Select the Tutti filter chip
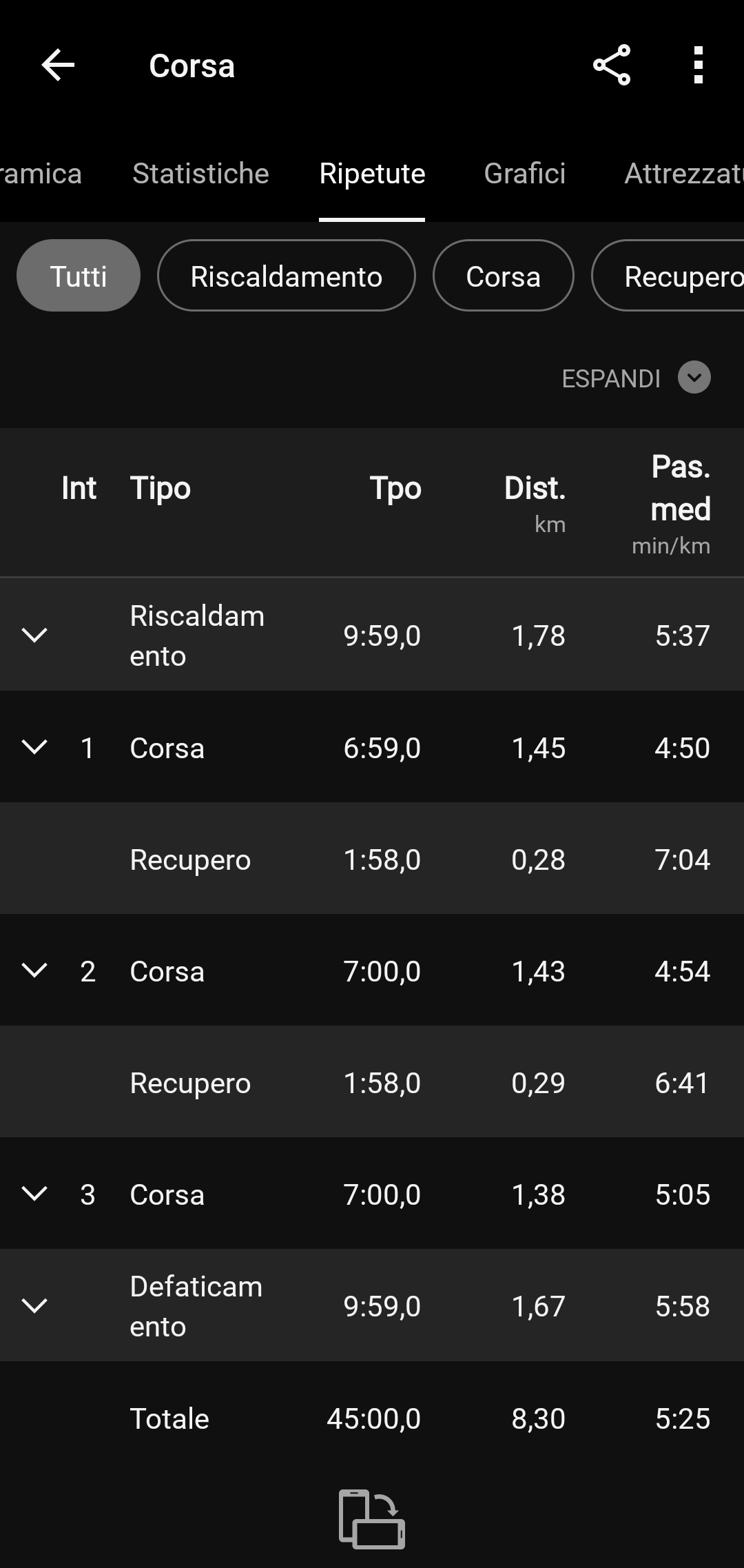The image size is (744, 1568). pos(79,276)
